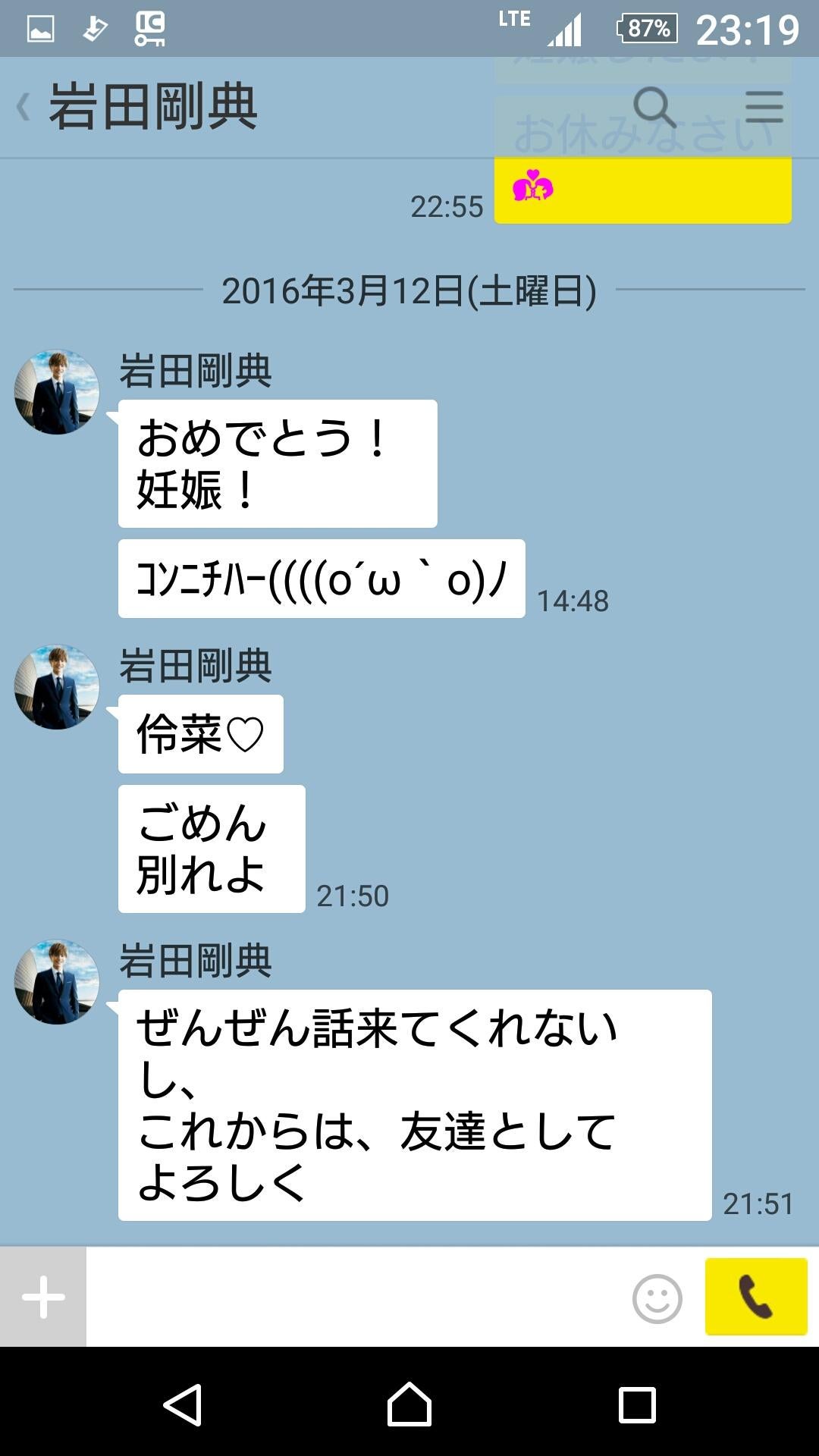Screen dimensions: 819x1456
Task: Open the chat options menu
Action: click(766, 108)
